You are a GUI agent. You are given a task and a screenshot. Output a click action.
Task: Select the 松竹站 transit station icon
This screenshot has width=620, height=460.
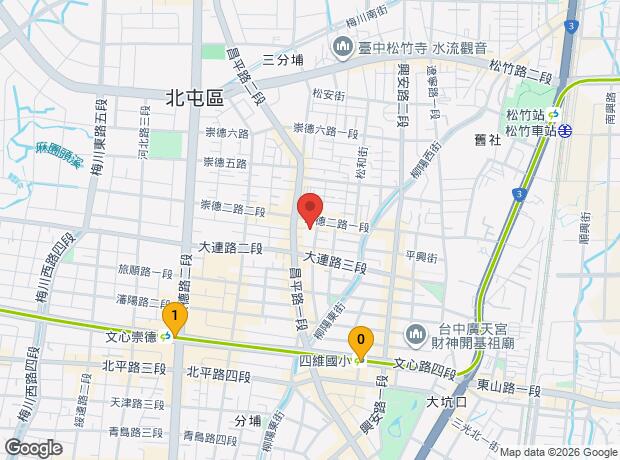[554, 115]
